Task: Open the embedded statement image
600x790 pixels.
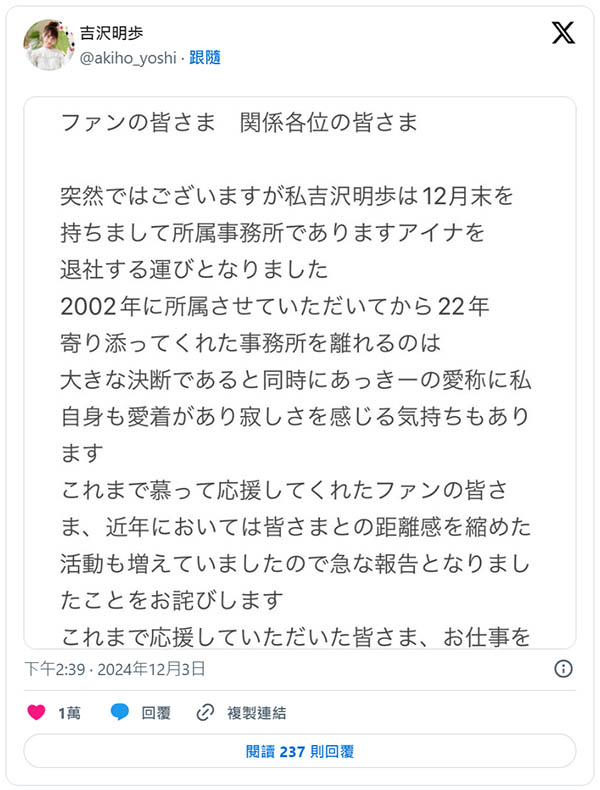Action: point(300,372)
